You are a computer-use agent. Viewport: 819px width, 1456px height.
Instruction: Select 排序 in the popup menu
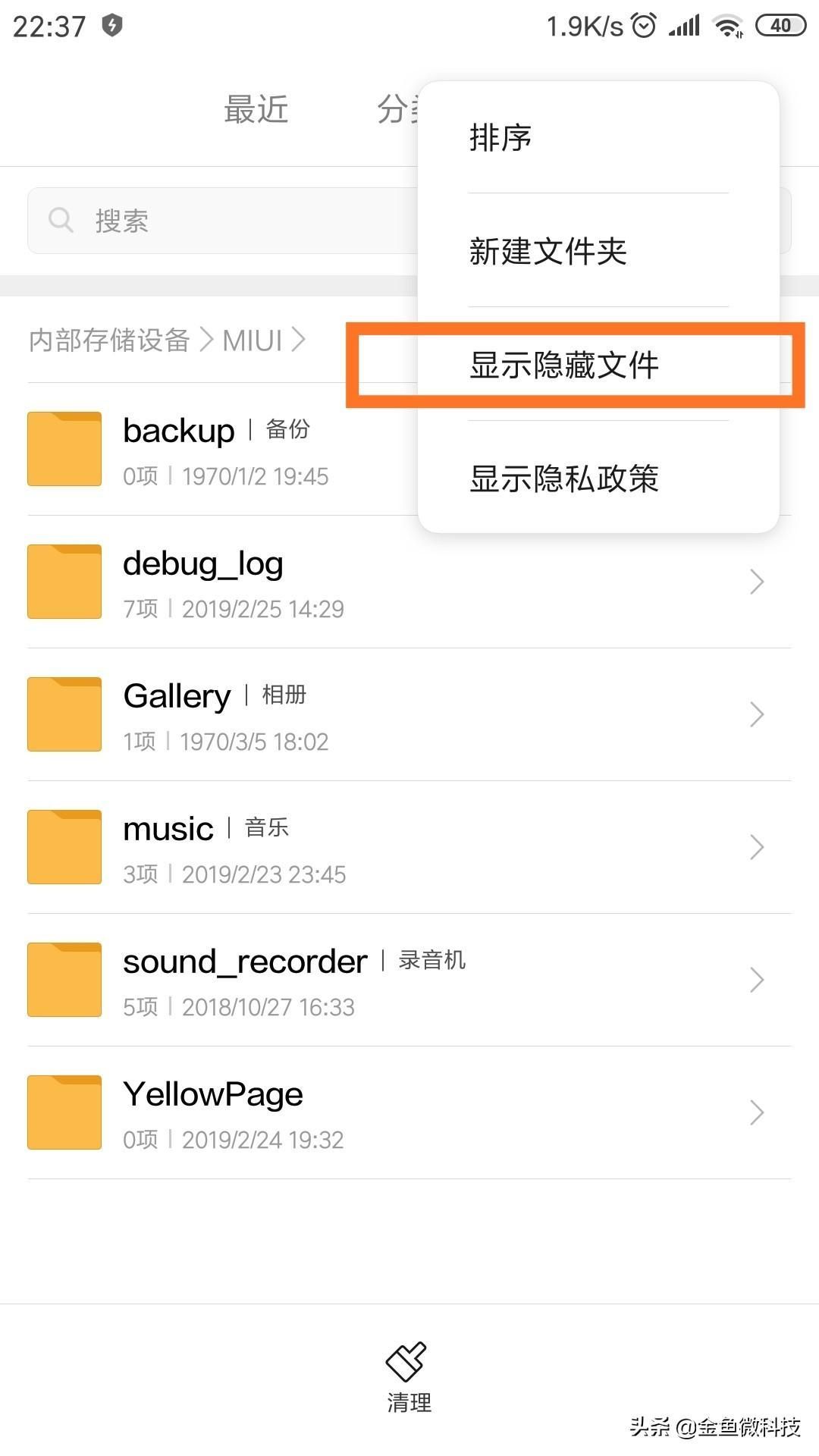pyautogui.click(x=598, y=137)
